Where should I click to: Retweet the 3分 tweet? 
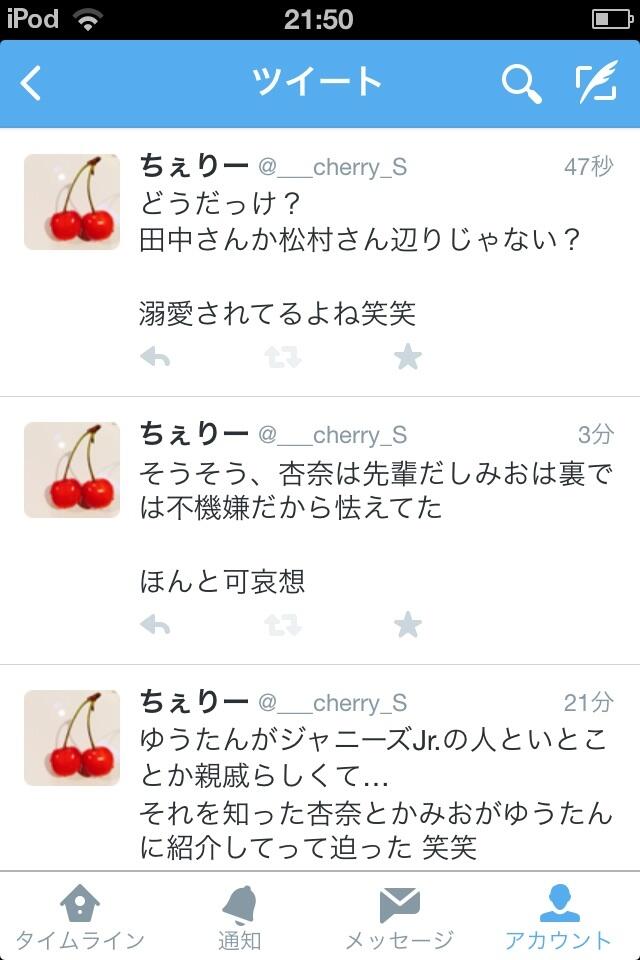(x=282, y=624)
